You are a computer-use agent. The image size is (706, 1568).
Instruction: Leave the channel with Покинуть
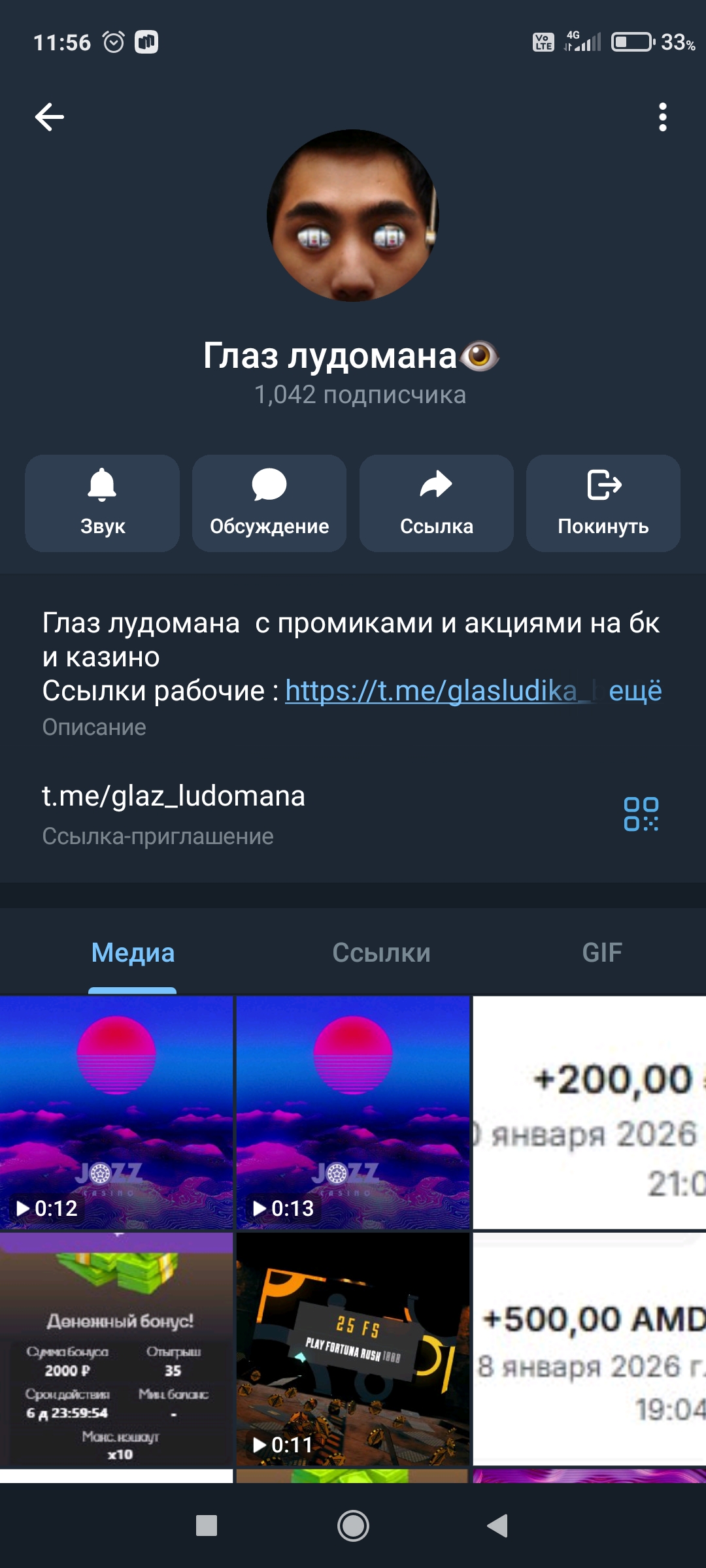603,504
